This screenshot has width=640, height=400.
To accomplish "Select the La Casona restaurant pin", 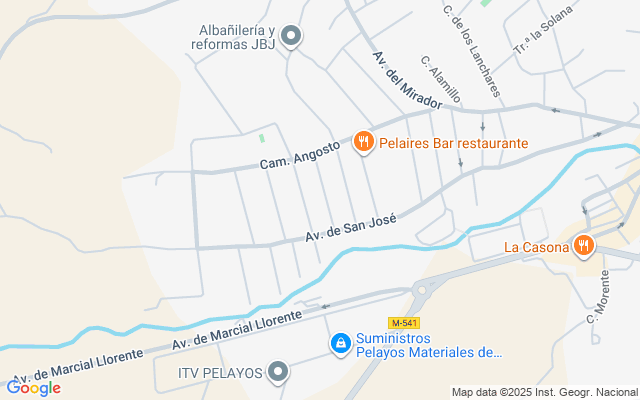I will [584, 246].
